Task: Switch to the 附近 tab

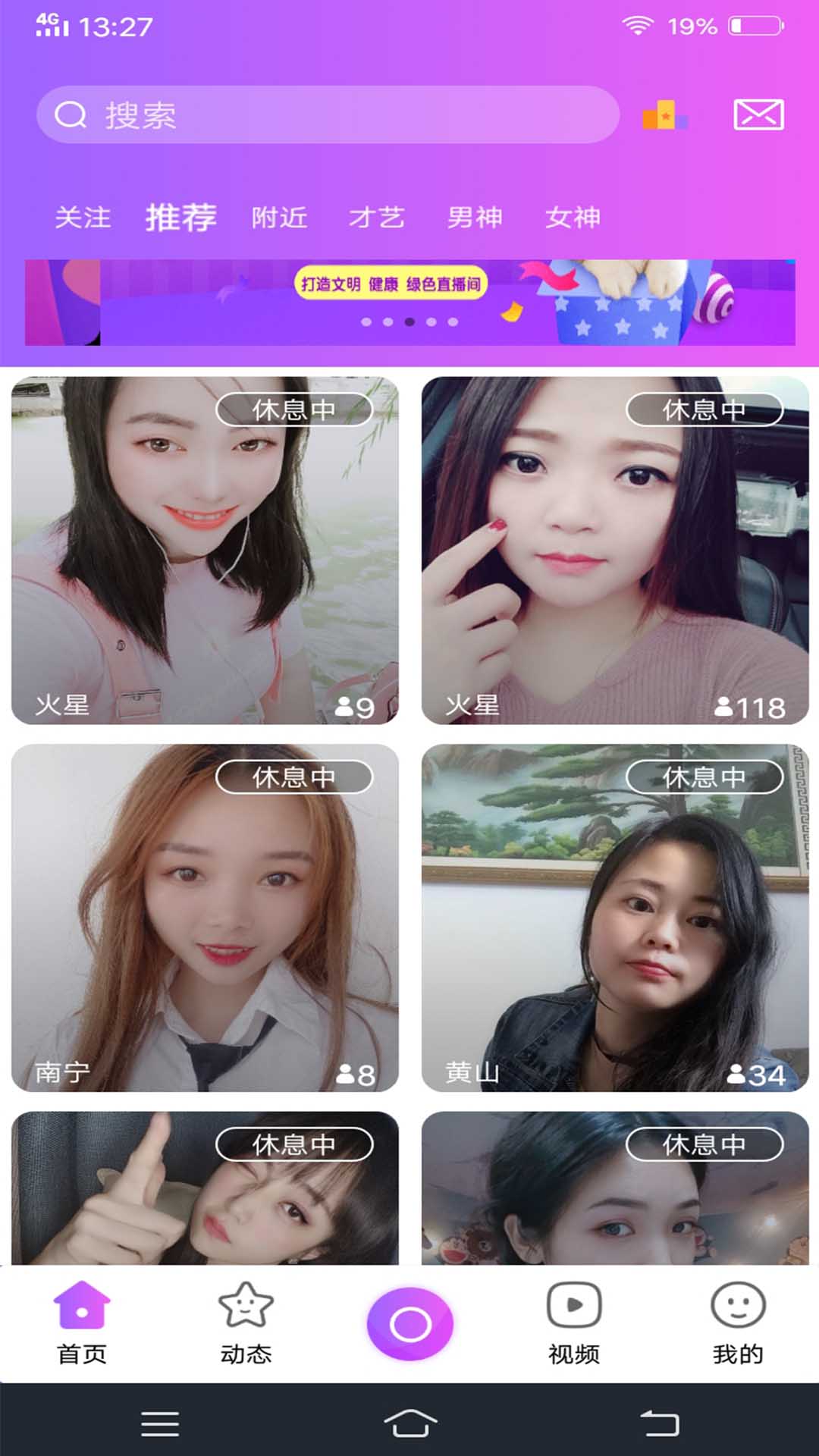Action: pos(279,218)
